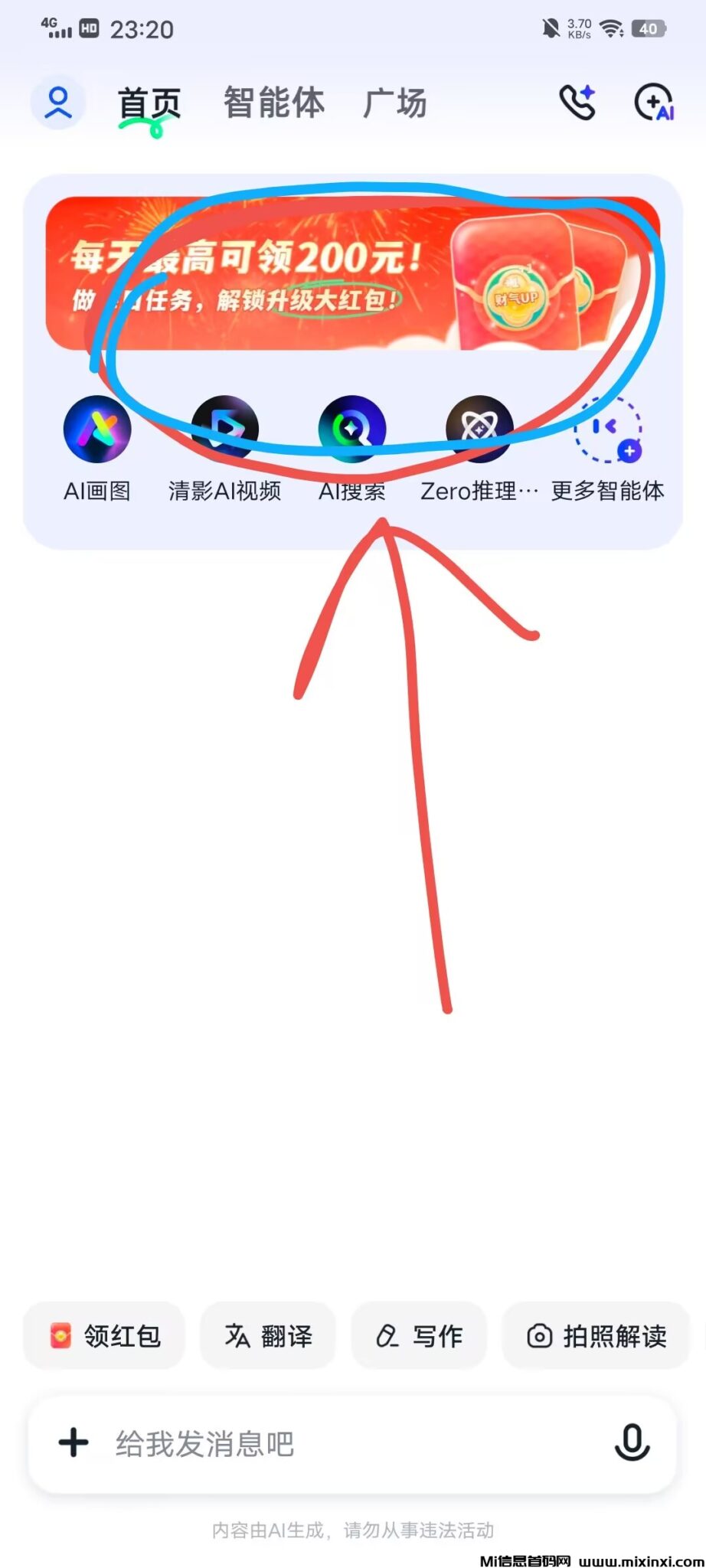
Task: Select the 写作 chip
Action: pos(419,1336)
